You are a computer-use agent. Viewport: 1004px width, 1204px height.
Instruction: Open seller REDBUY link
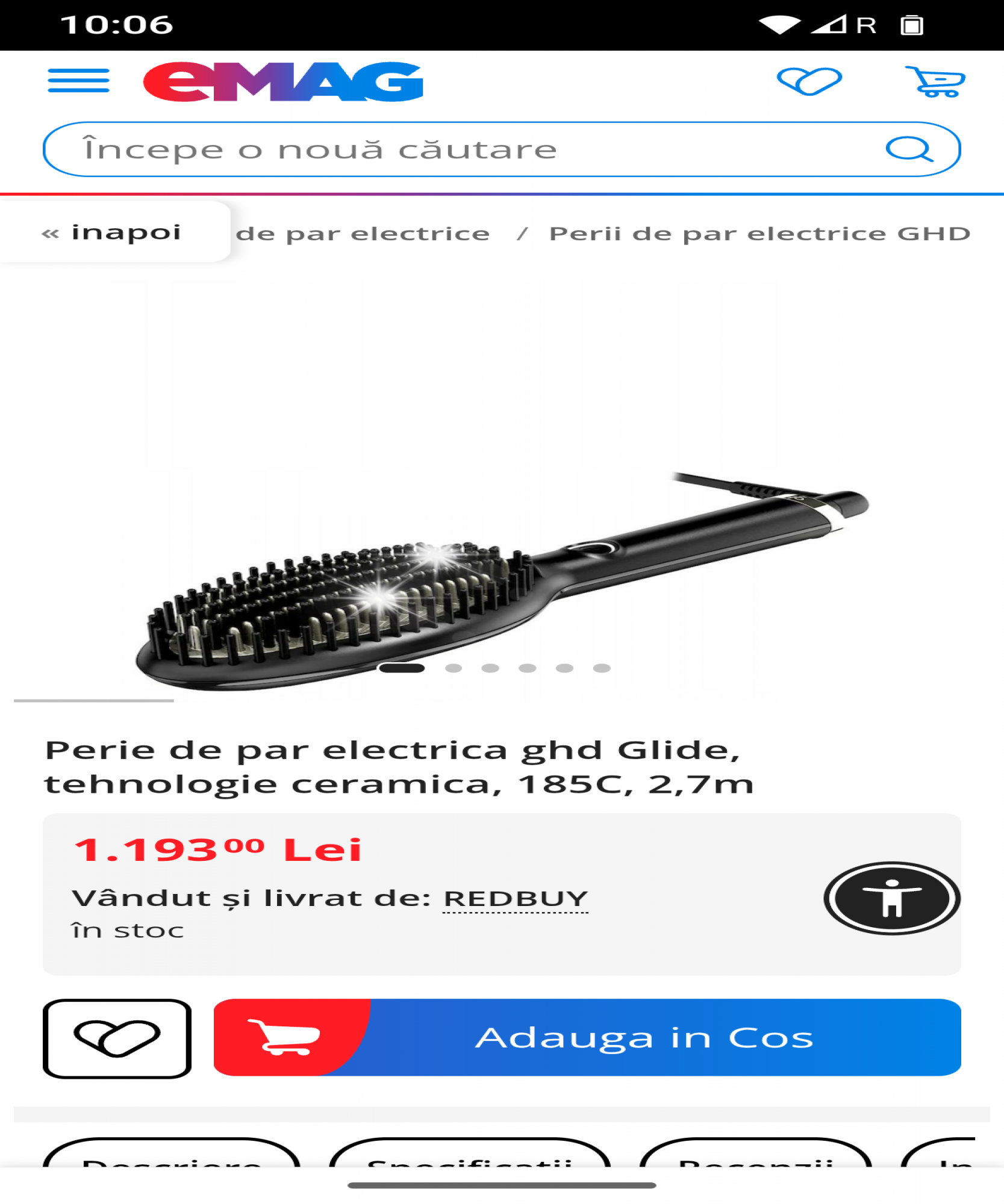(516, 899)
